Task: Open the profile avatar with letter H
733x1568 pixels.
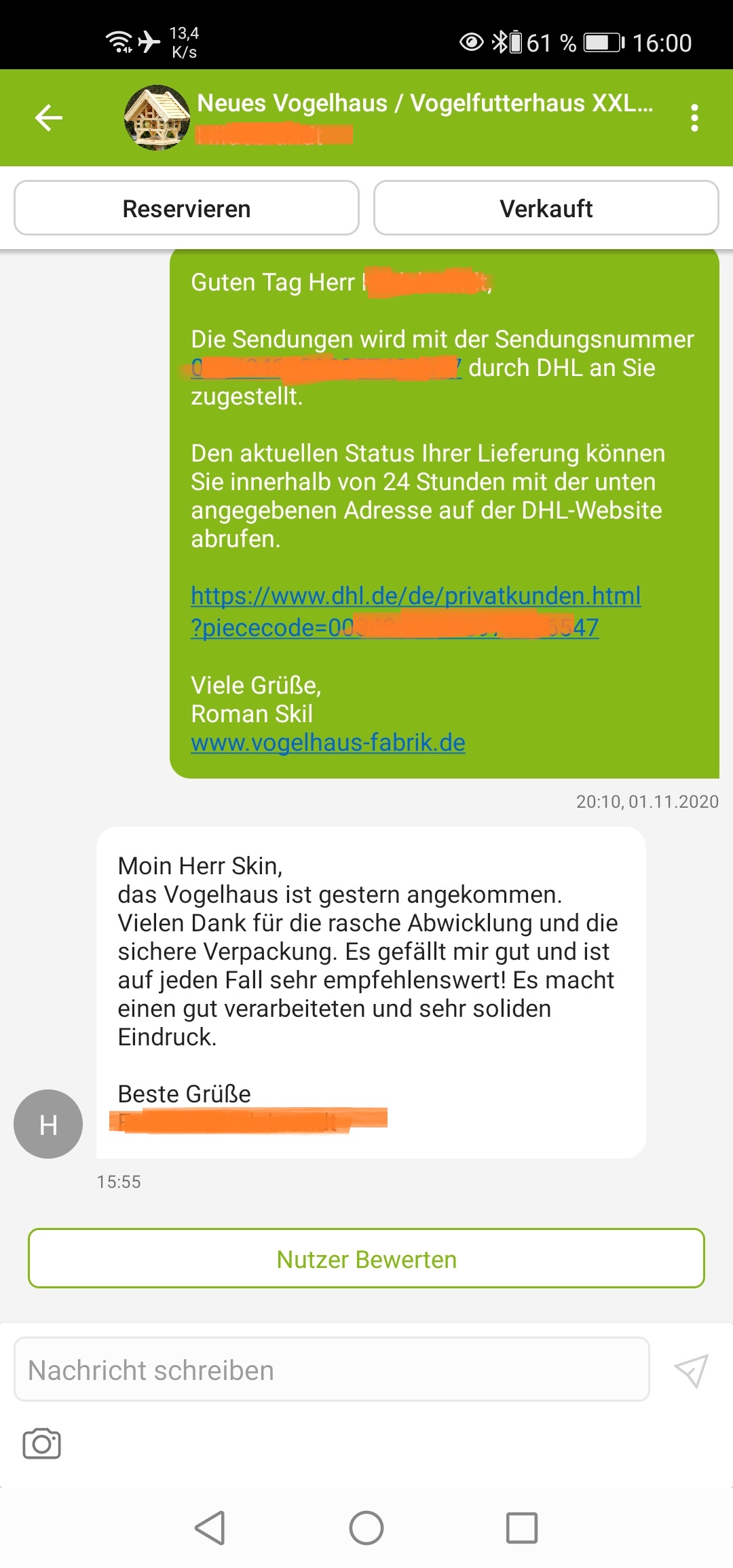Action: click(x=48, y=1124)
